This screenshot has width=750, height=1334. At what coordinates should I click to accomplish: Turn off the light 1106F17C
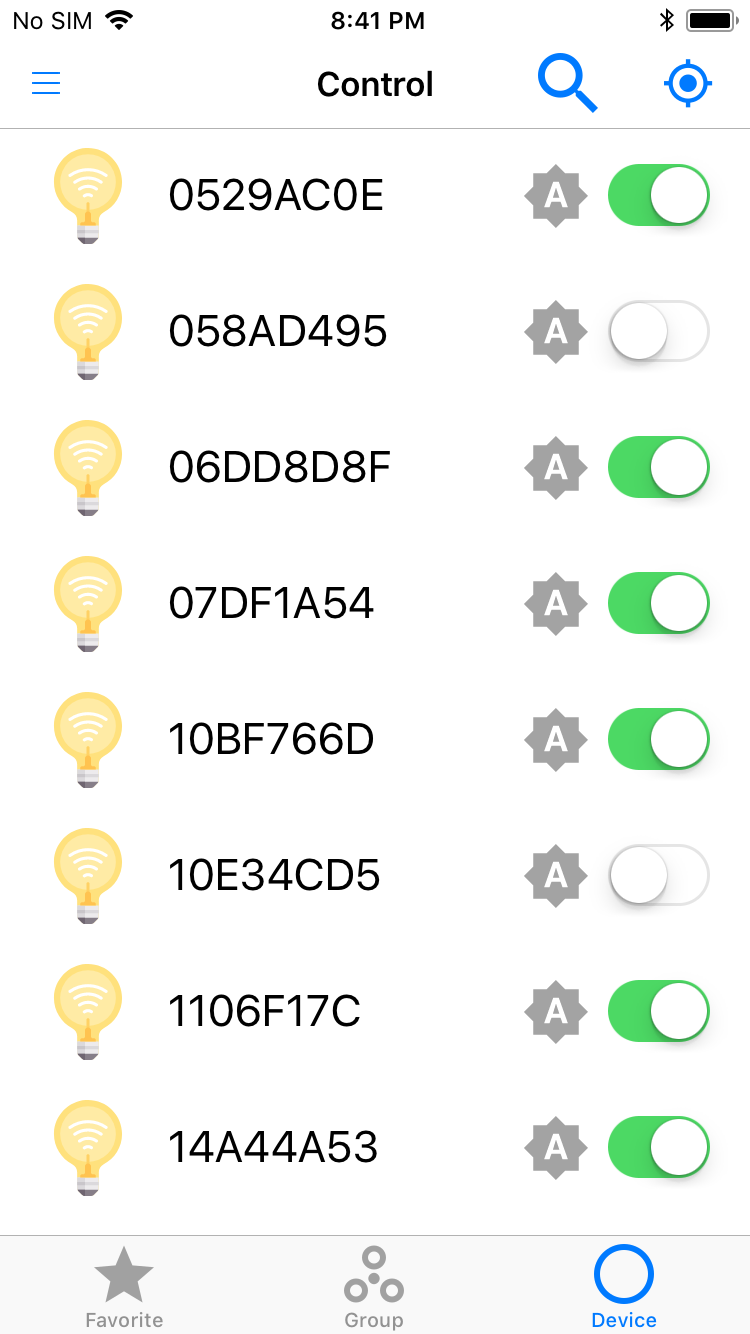[x=659, y=1011]
